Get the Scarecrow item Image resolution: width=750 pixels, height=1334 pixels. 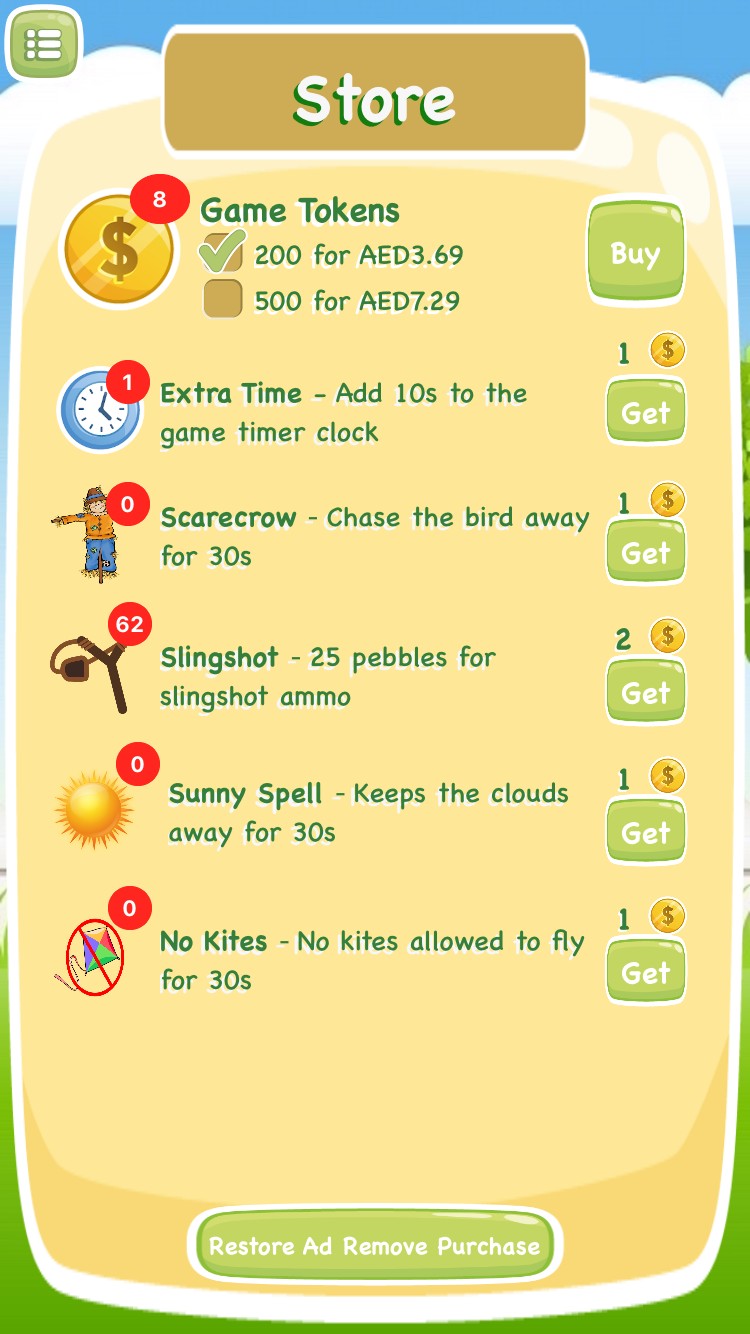646,552
